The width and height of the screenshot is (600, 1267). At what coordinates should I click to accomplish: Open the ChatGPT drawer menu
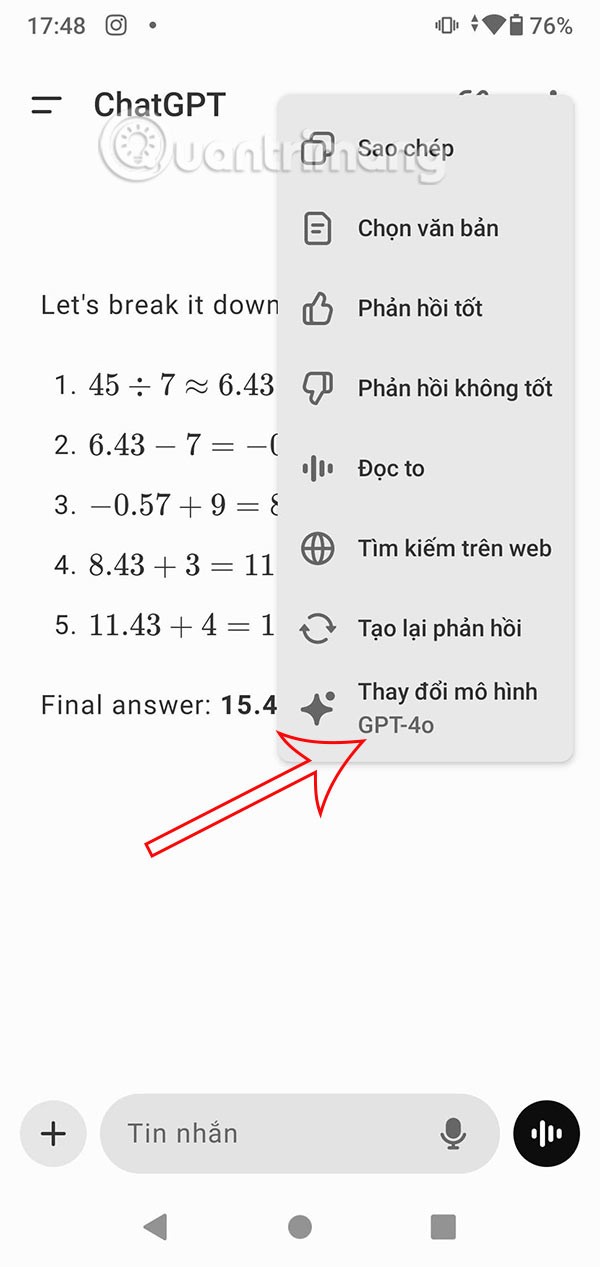[x=46, y=104]
